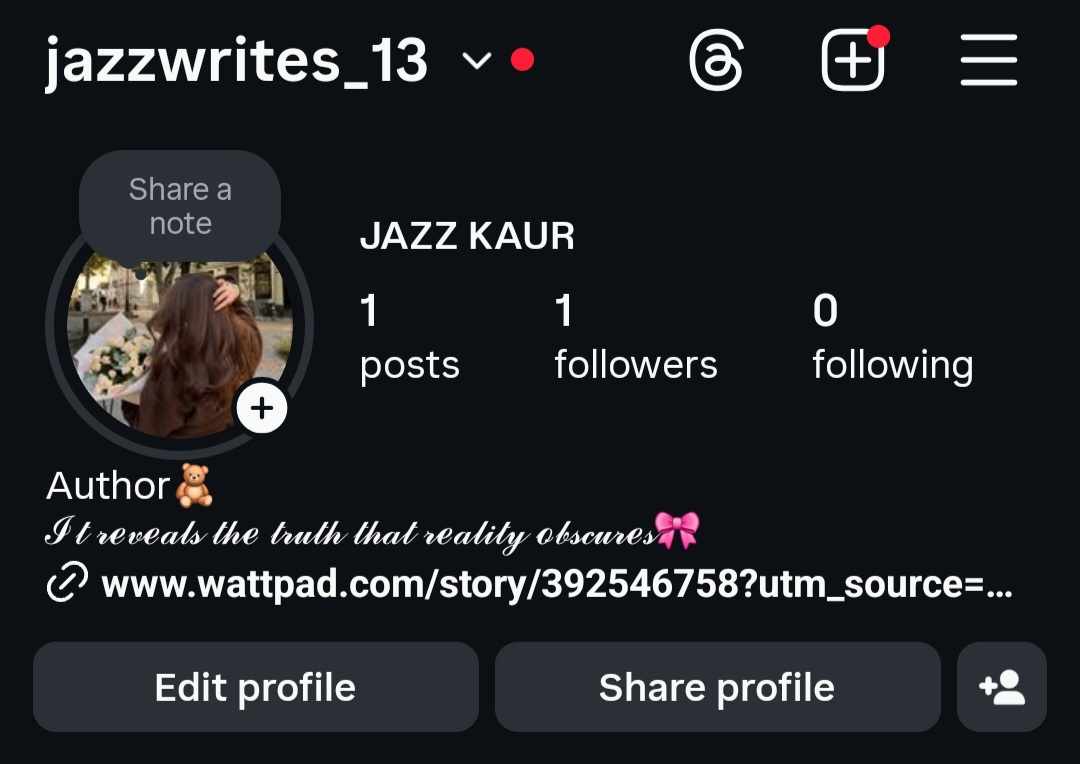Tap Edit profile
The image size is (1080, 764).
256,688
